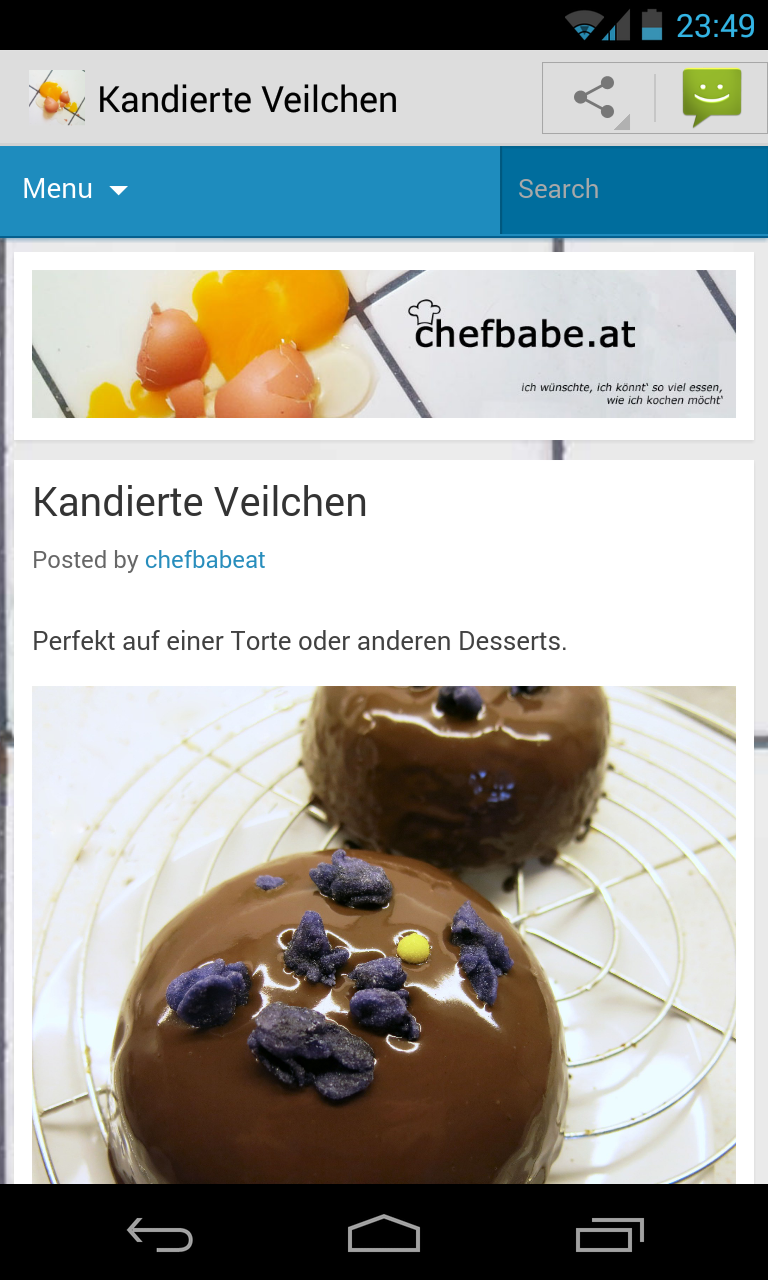Image resolution: width=768 pixels, height=1280 pixels.
Task: Open the Kandierte Veilchen dessert photo
Action: [384, 934]
